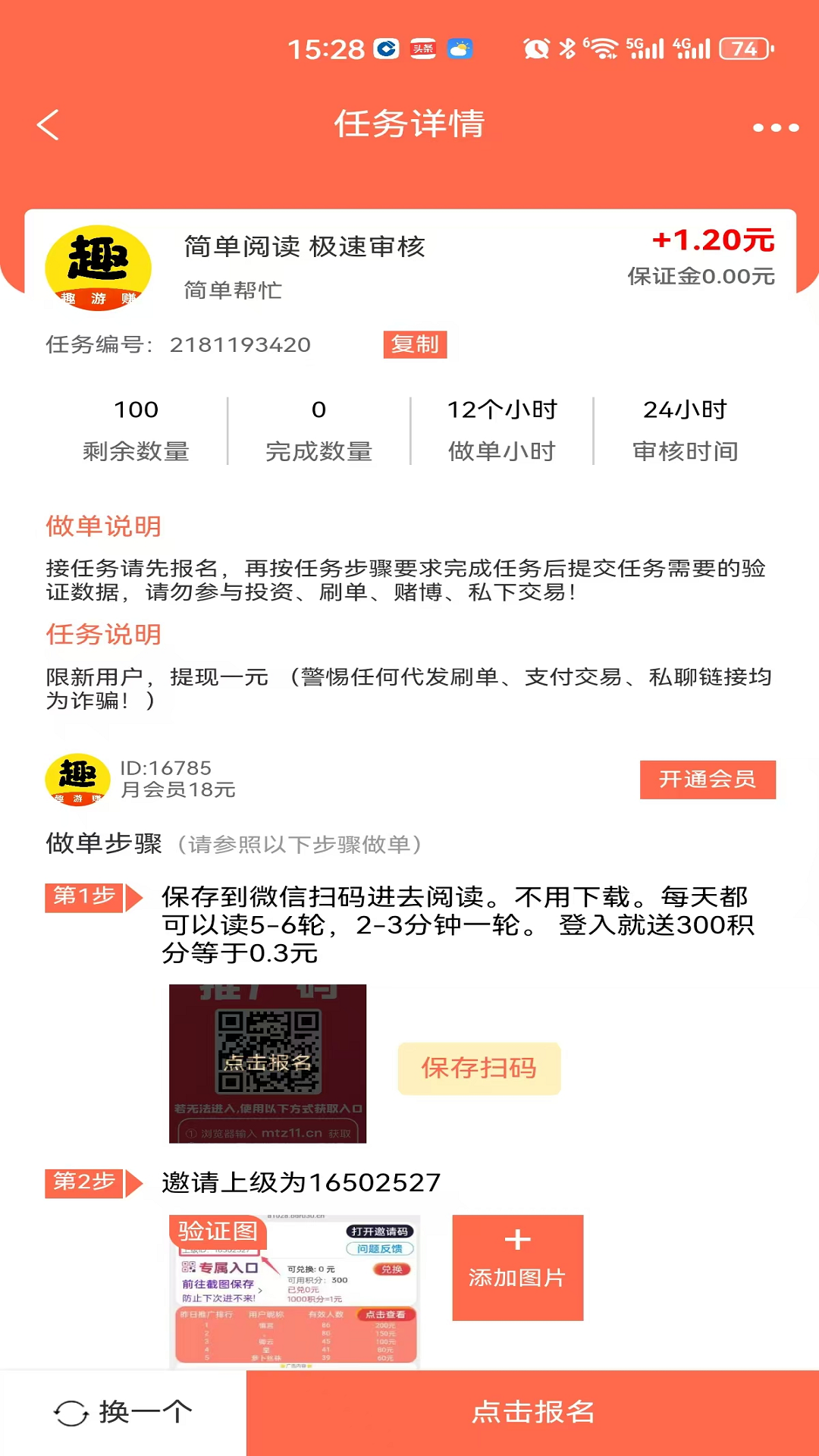Go back using the top-left arrow
Image resolution: width=819 pixels, height=1456 pixels.
coord(48,125)
